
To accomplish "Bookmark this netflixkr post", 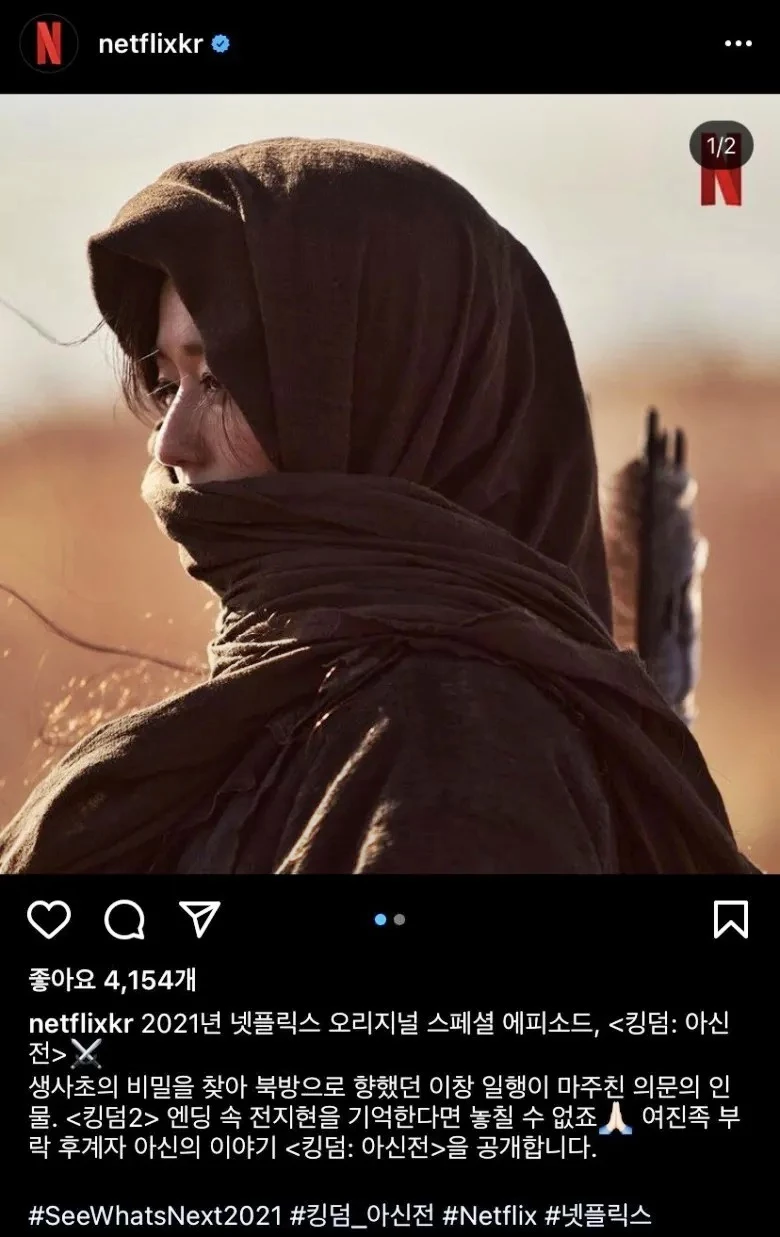I will click(731, 919).
